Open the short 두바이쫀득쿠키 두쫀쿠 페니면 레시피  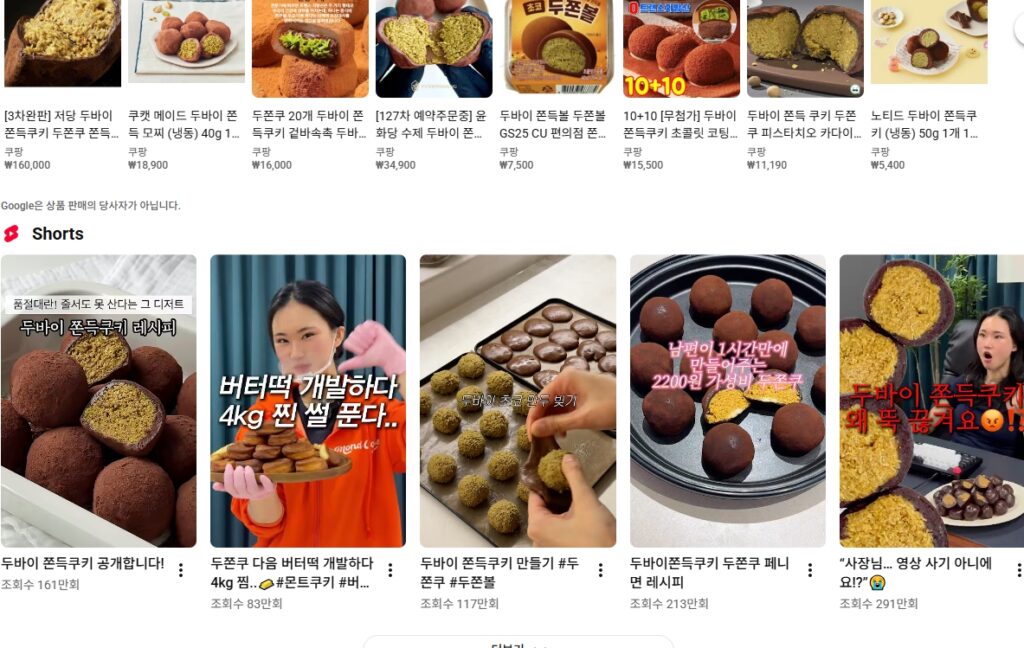(728, 400)
